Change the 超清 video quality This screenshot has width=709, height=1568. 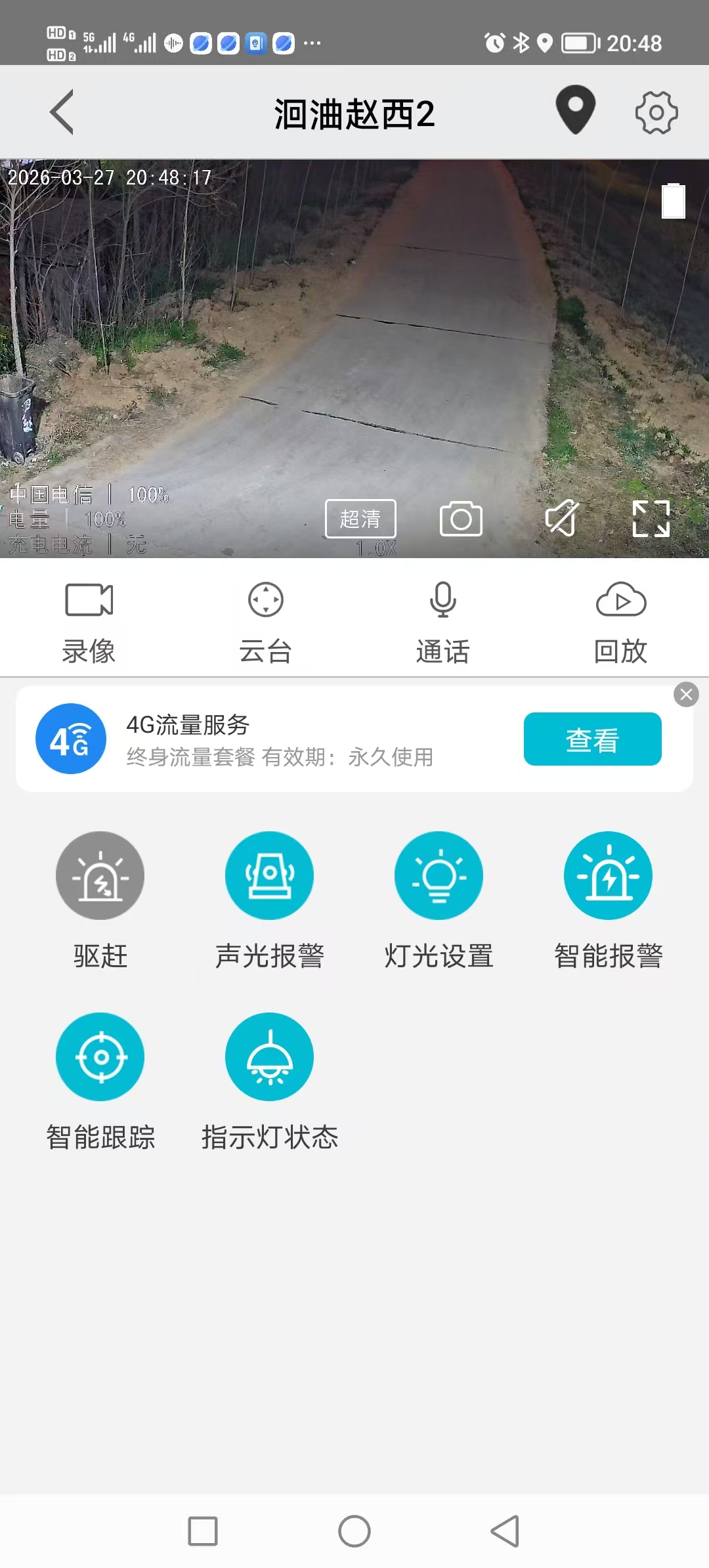(x=360, y=519)
